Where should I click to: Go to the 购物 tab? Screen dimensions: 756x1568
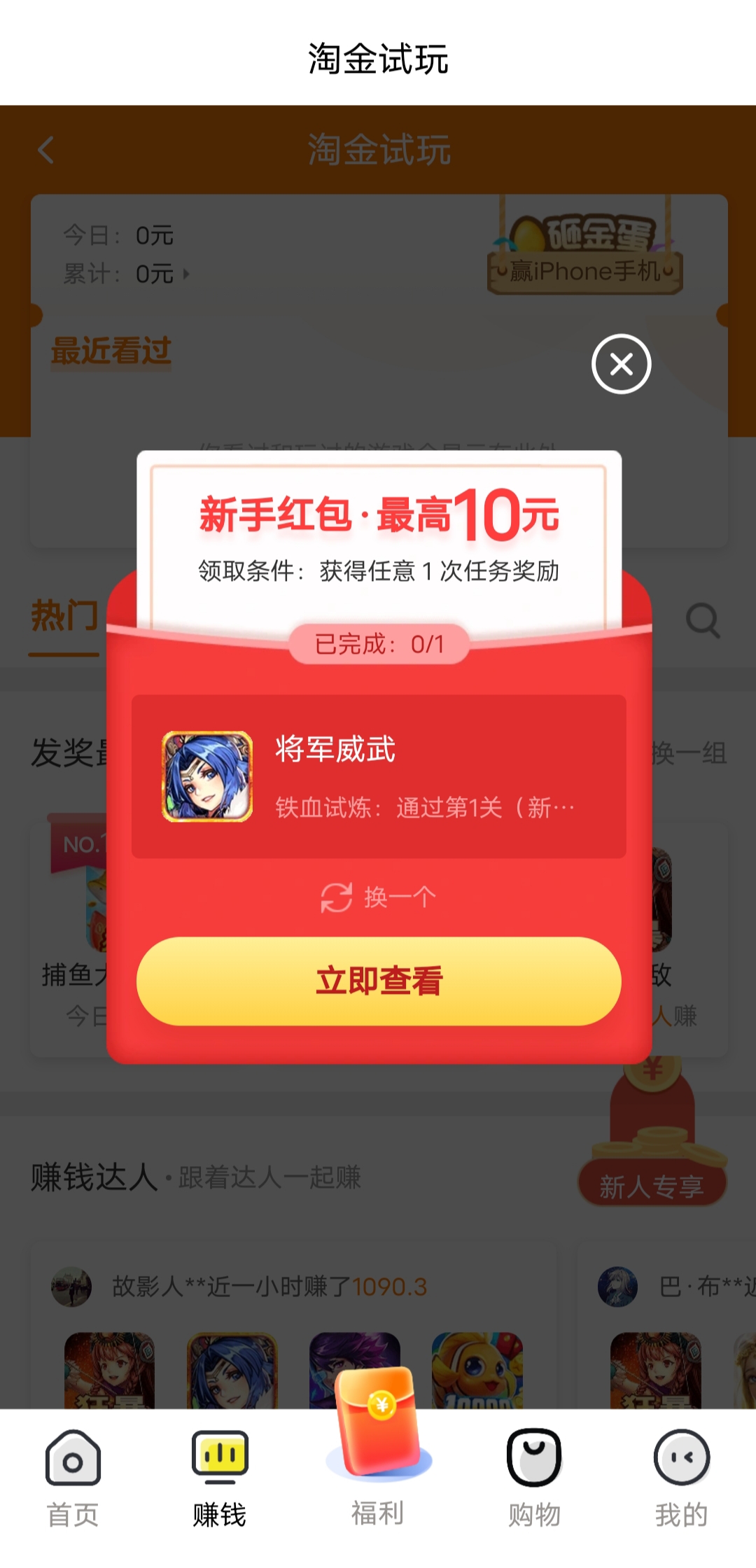tap(534, 1478)
